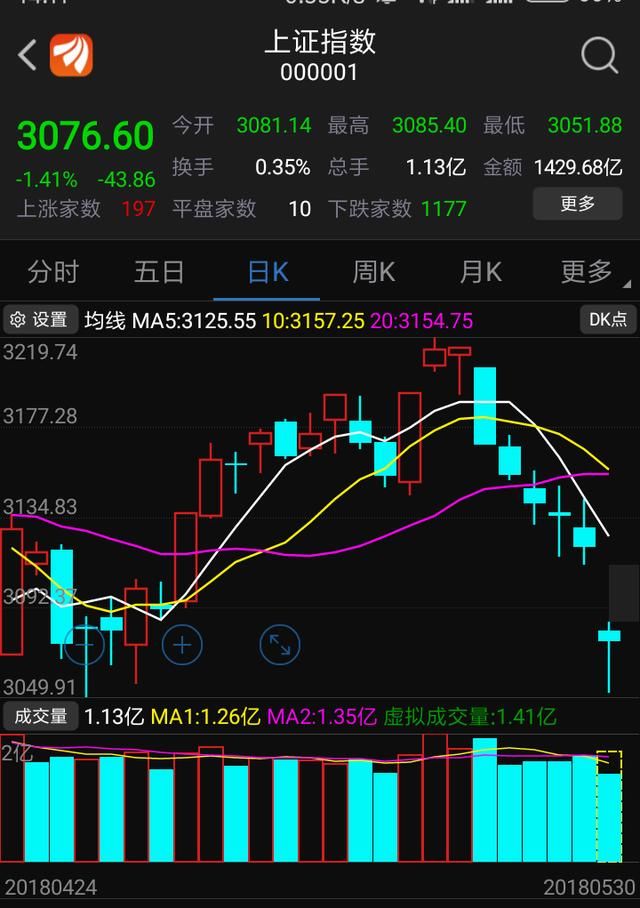Switch to the 五日 tab
Viewport: 640px width, 908px height.
[x=159, y=272]
